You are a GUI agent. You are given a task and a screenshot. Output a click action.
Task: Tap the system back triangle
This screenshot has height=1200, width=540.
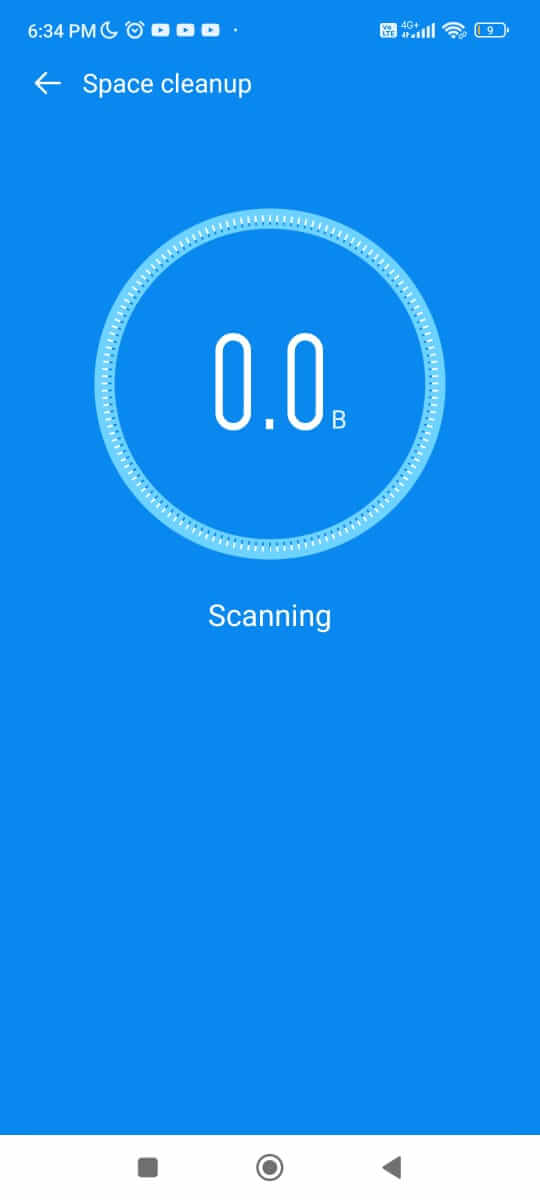point(391,1166)
